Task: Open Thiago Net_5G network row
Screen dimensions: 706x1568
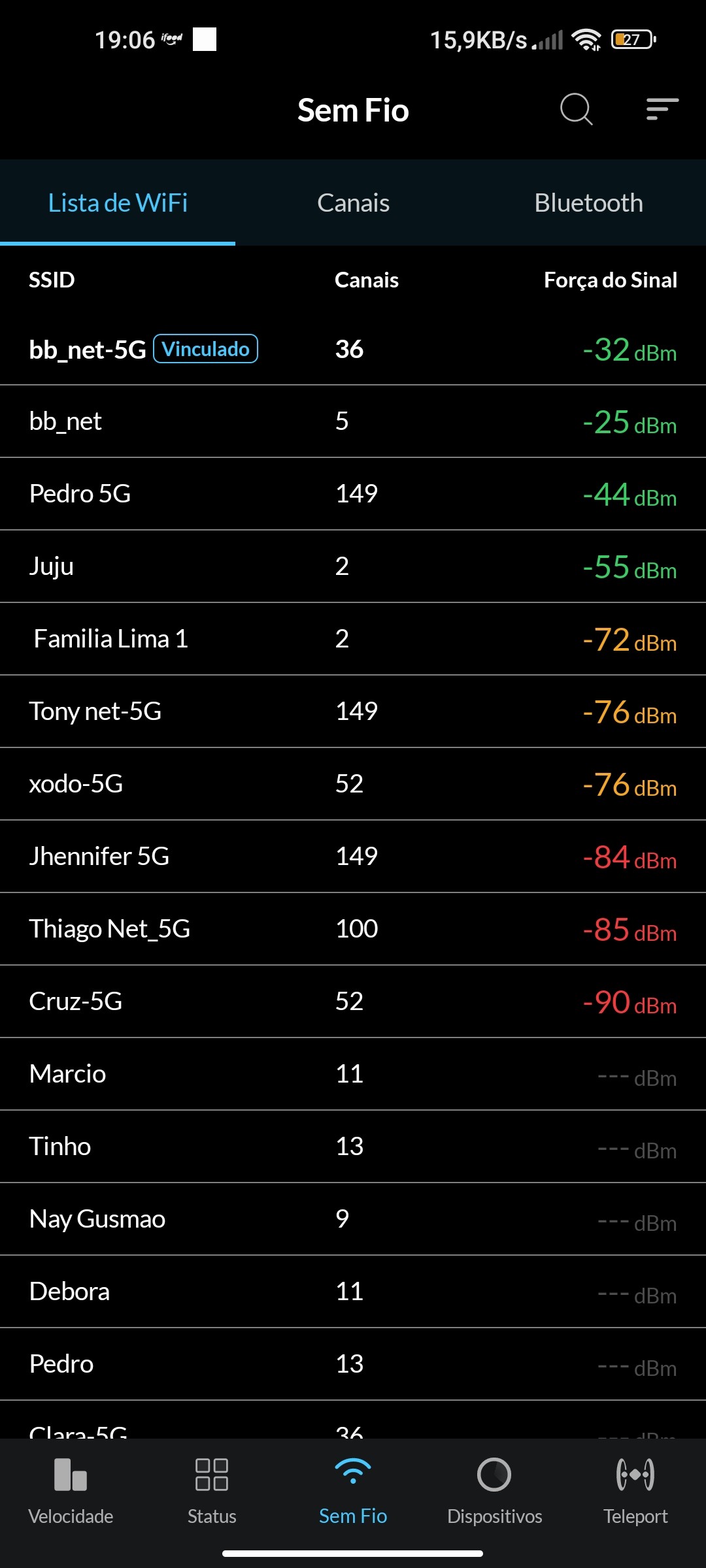Action: (x=353, y=929)
